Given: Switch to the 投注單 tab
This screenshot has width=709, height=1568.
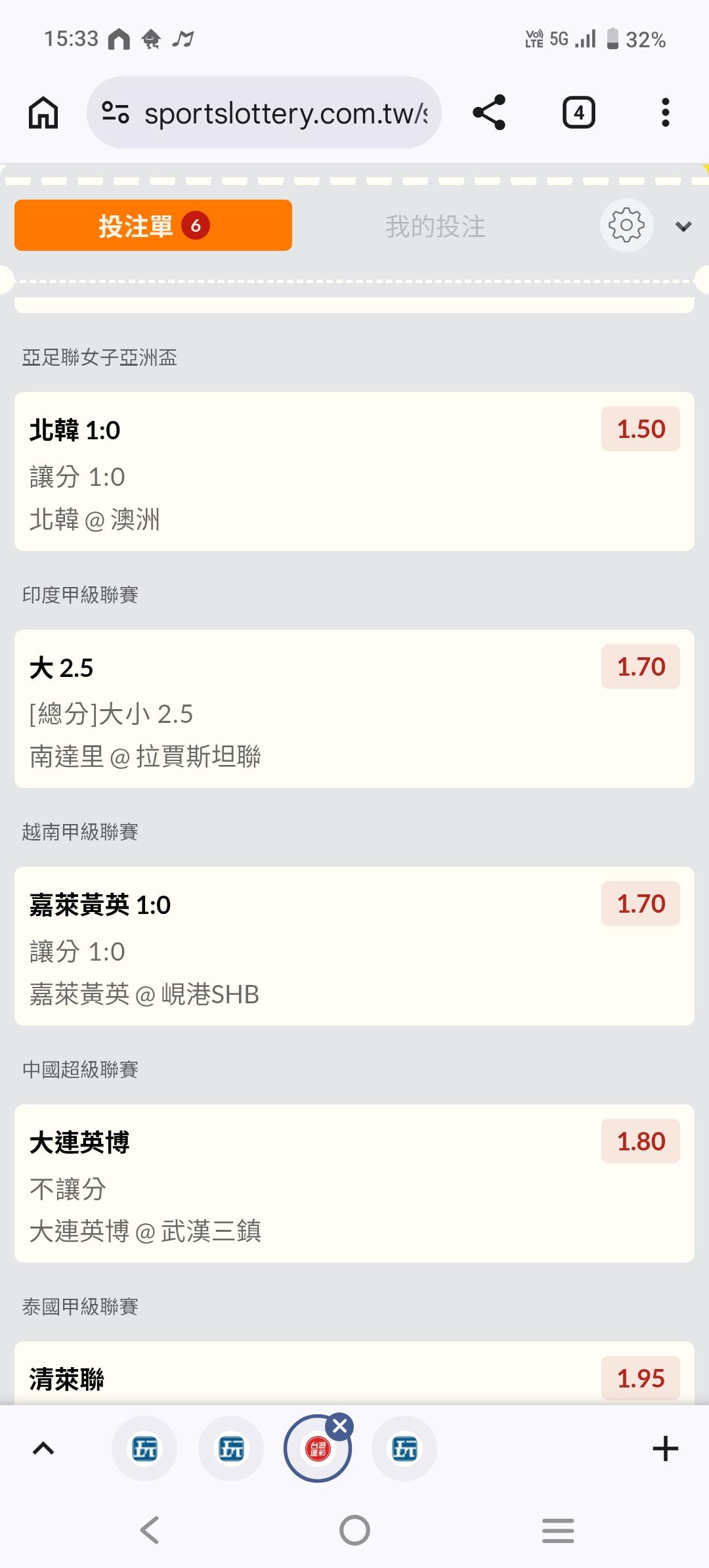Looking at the screenshot, I should tap(153, 225).
